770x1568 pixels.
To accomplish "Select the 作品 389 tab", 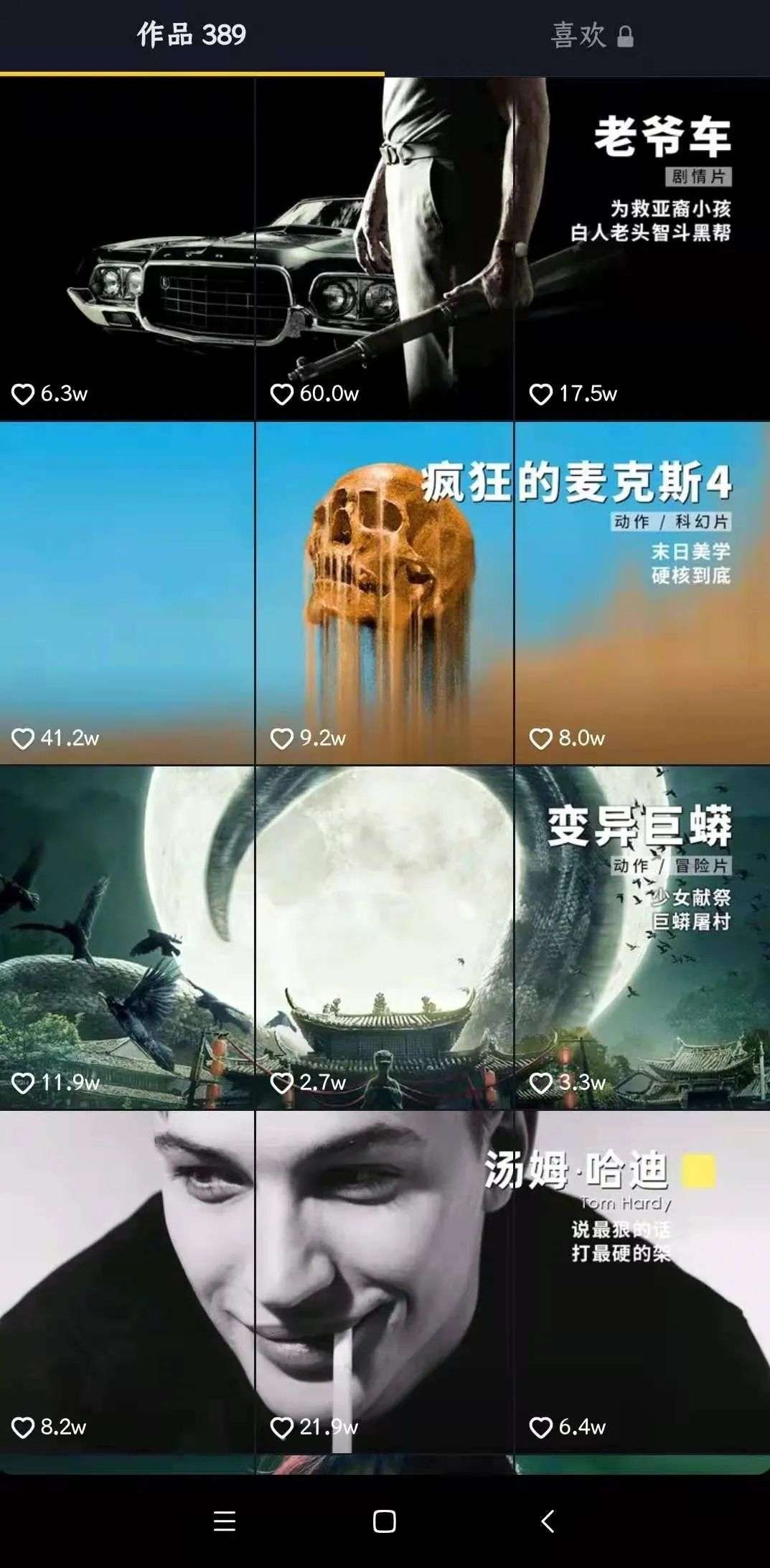I will pyautogui.click(x=192, y=36).
